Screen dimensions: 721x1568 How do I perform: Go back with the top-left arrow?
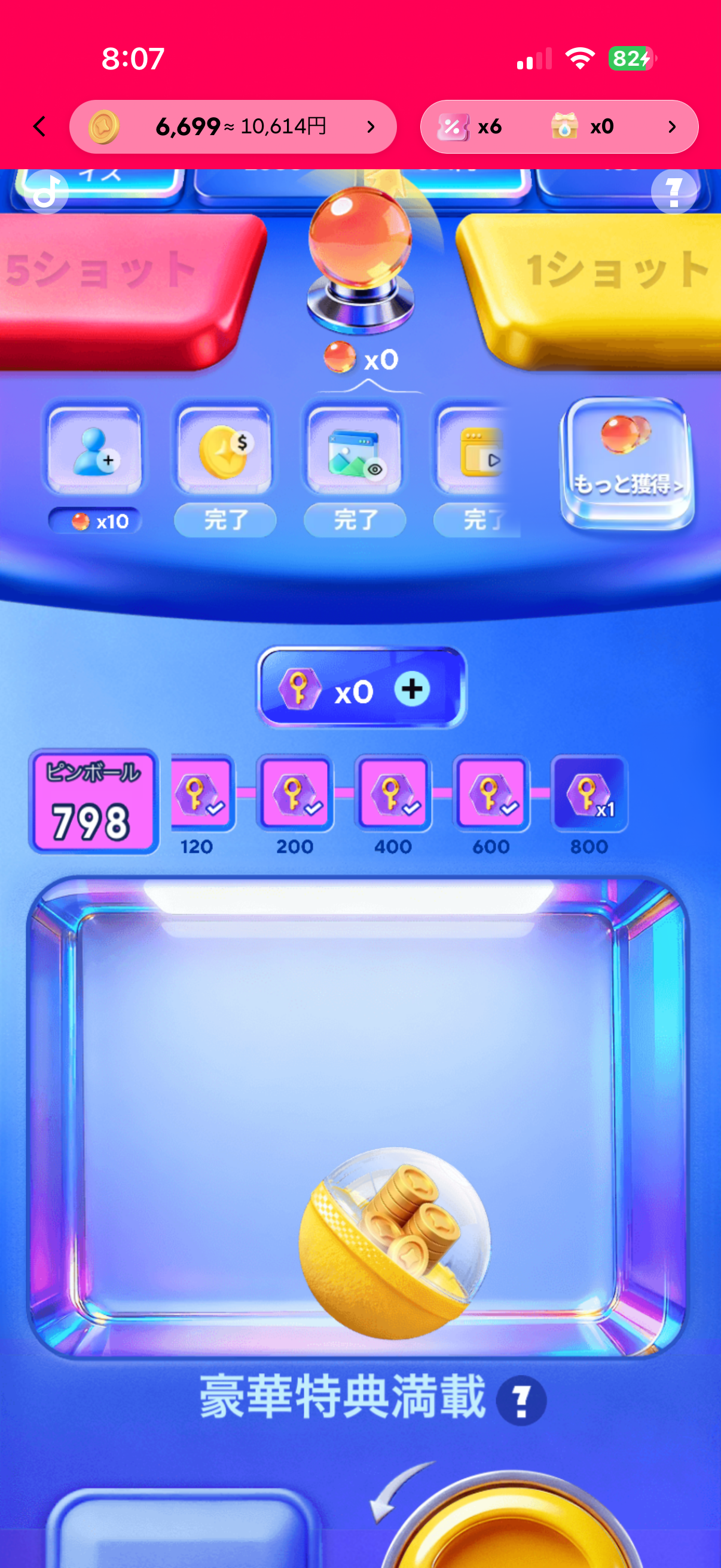pyautogui.click(x=40, y=127)
